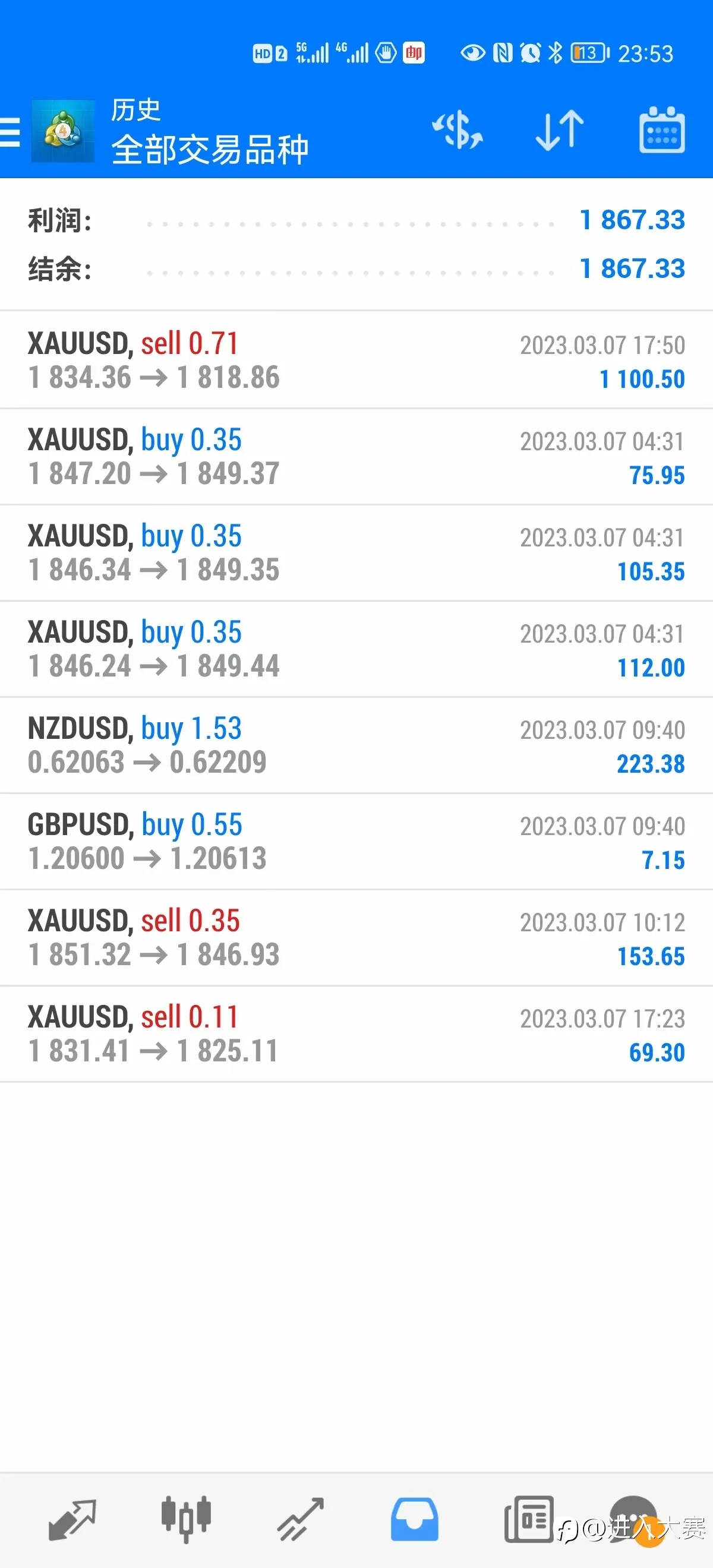Open the side drawer menu
The width and height of the screenshot is (713, 1568).
pos(10,131)
